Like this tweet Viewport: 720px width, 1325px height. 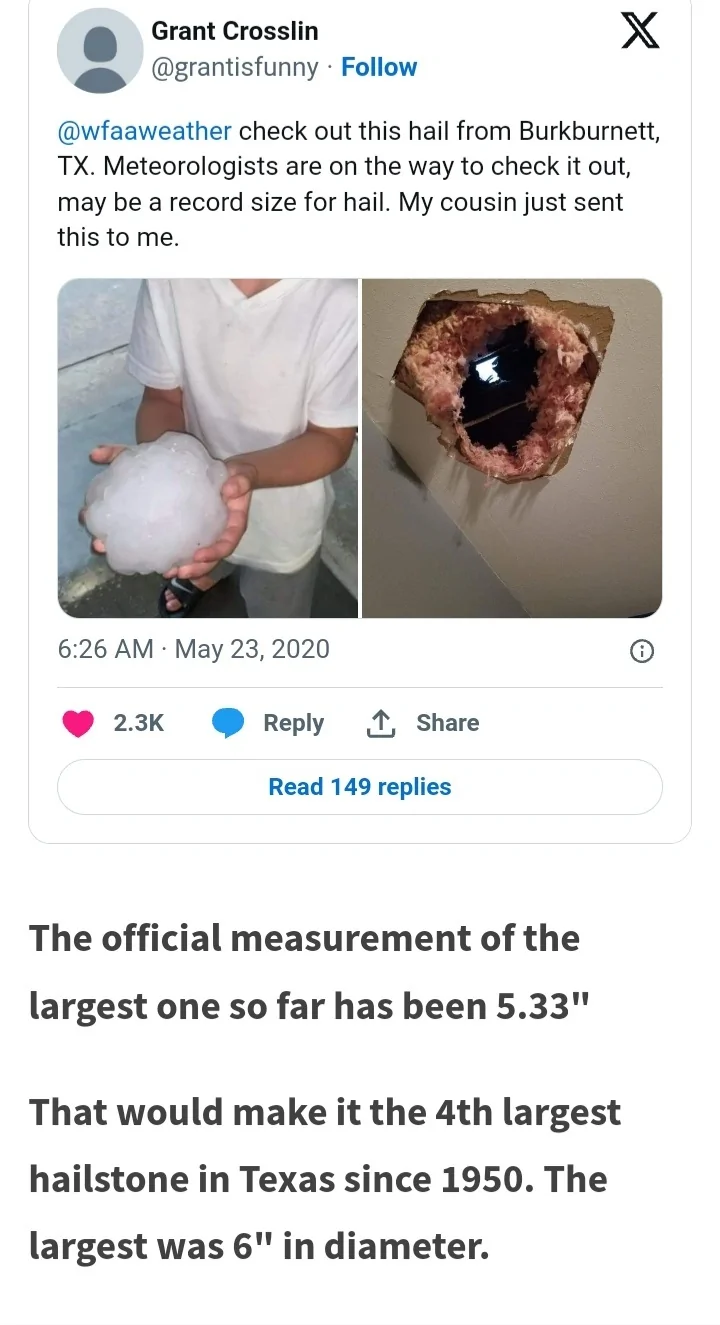point(78,723)
